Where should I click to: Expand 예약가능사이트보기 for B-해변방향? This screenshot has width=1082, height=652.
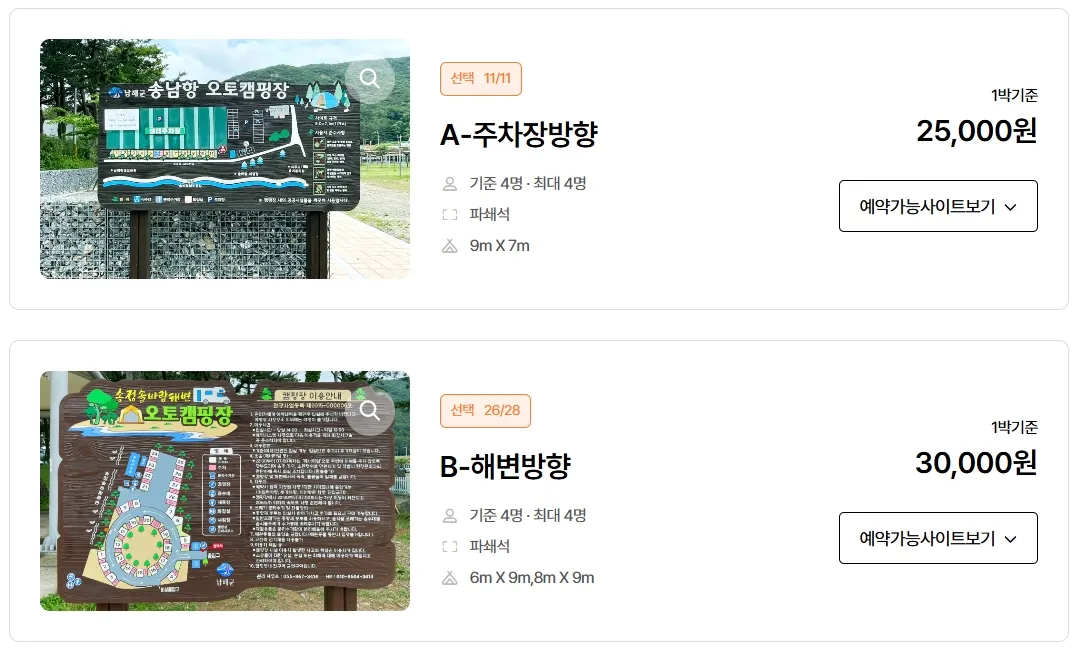pos(937,538)
